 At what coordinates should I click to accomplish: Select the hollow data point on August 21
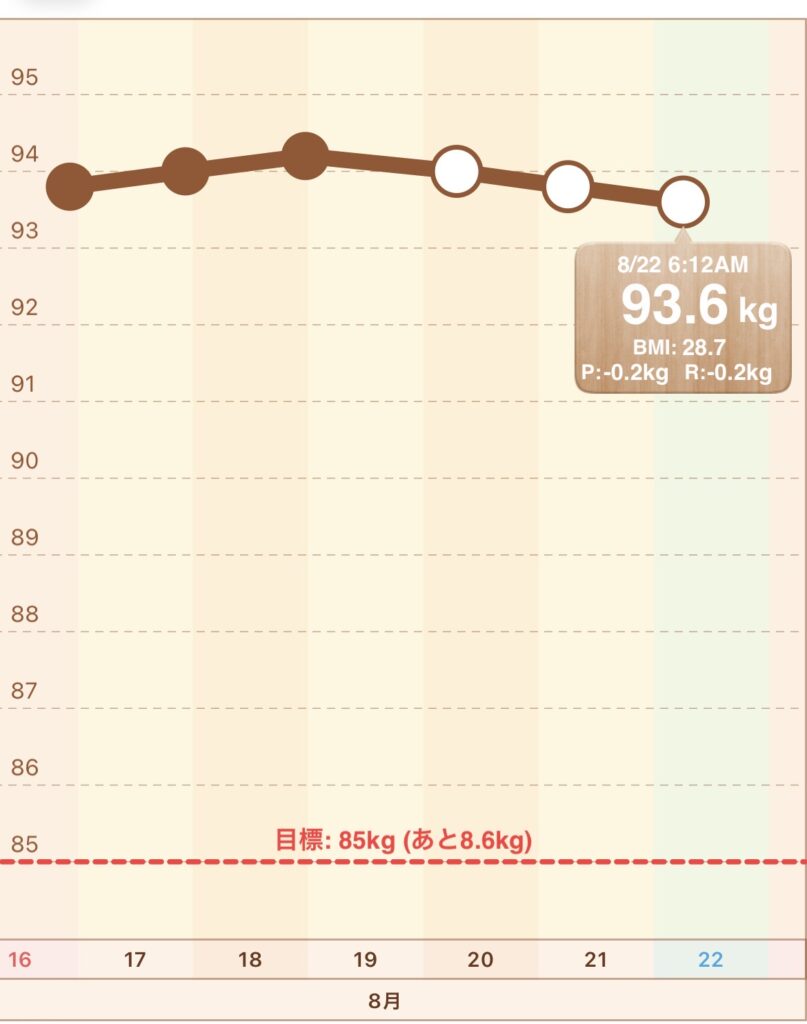[x=568, y=186]
